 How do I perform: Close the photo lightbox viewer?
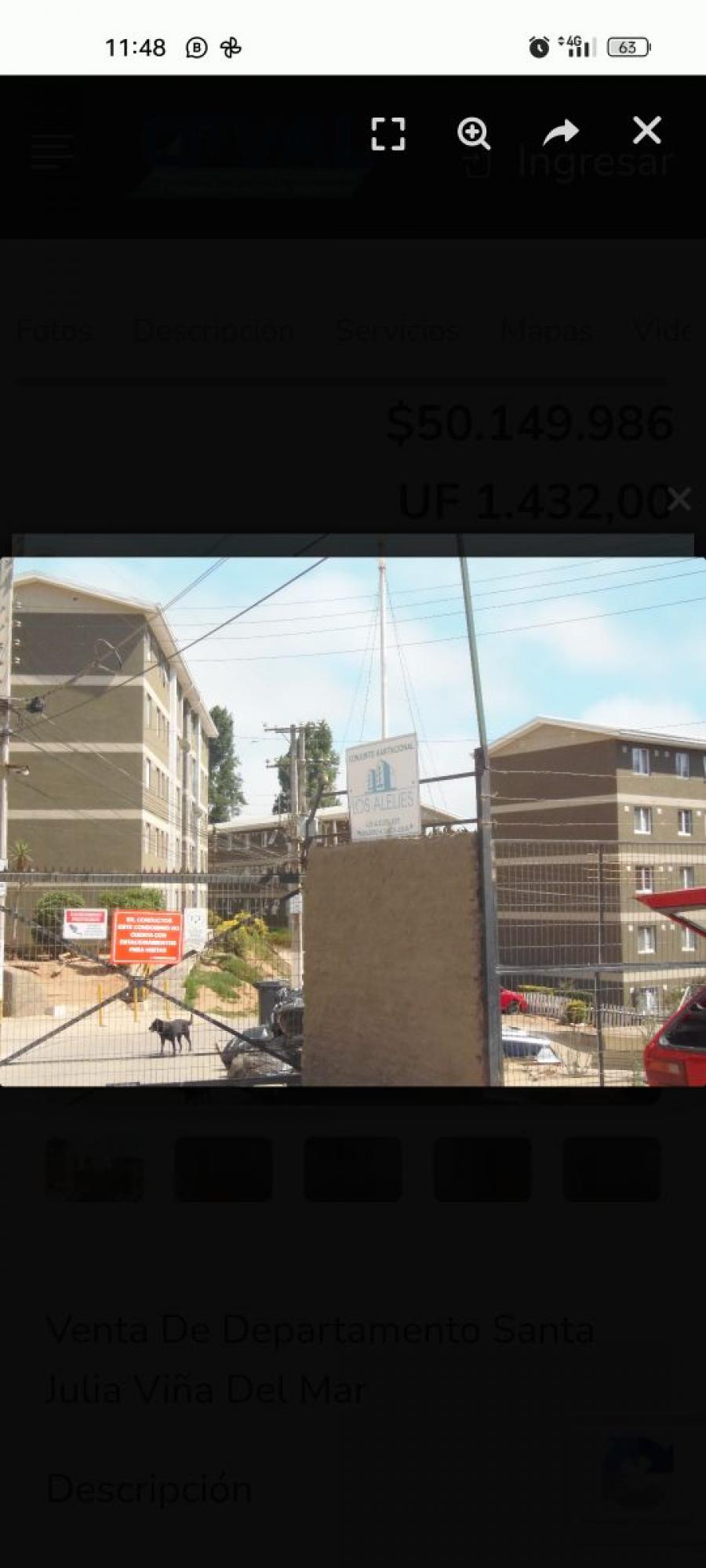tap(647, 131)
